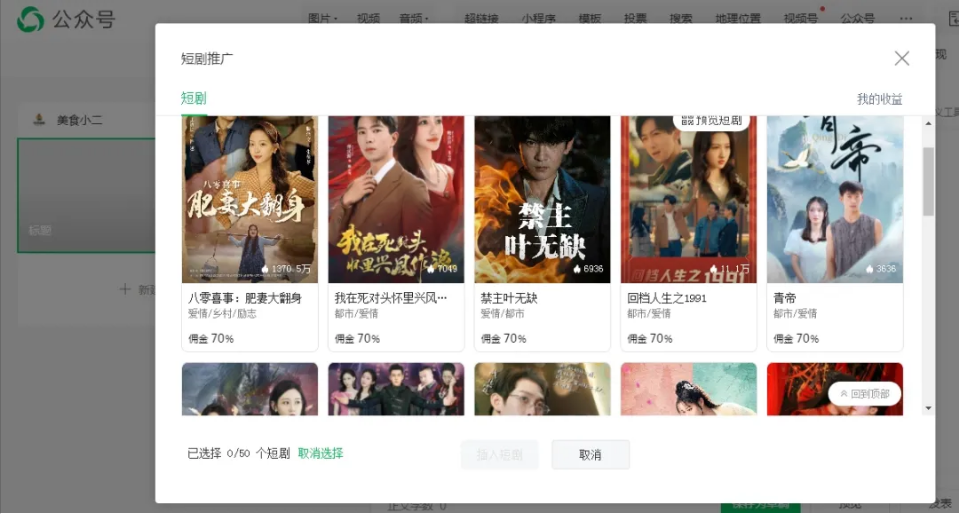
Task: Tap the 取消 button
Action: [x=590, y=454]
